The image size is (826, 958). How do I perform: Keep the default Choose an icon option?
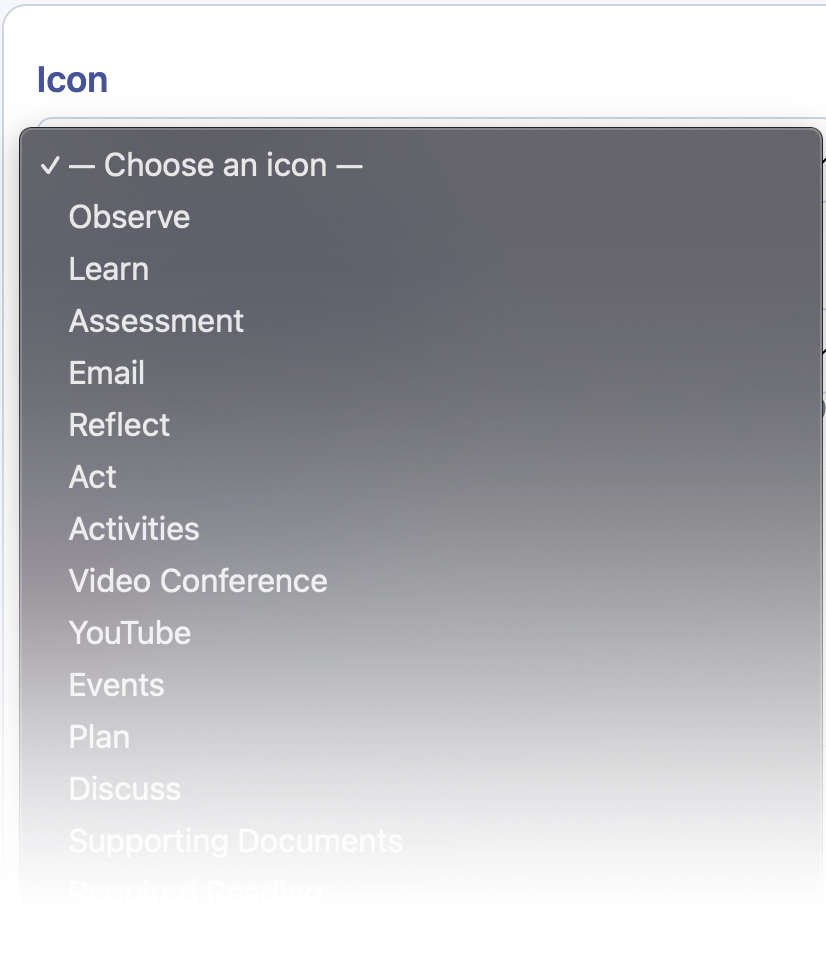(215, 165)
